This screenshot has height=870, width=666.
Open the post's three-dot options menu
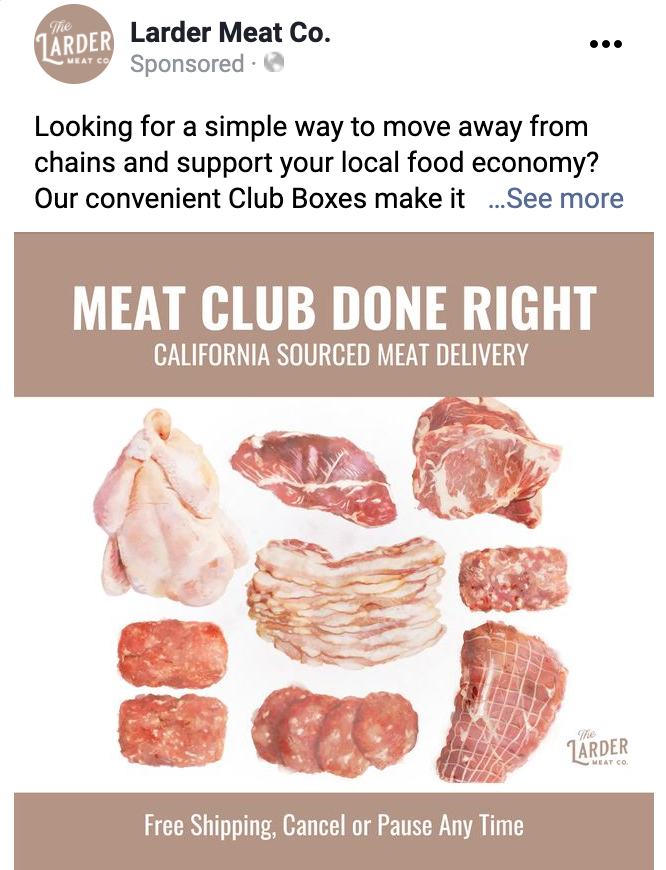click(605, 44)
